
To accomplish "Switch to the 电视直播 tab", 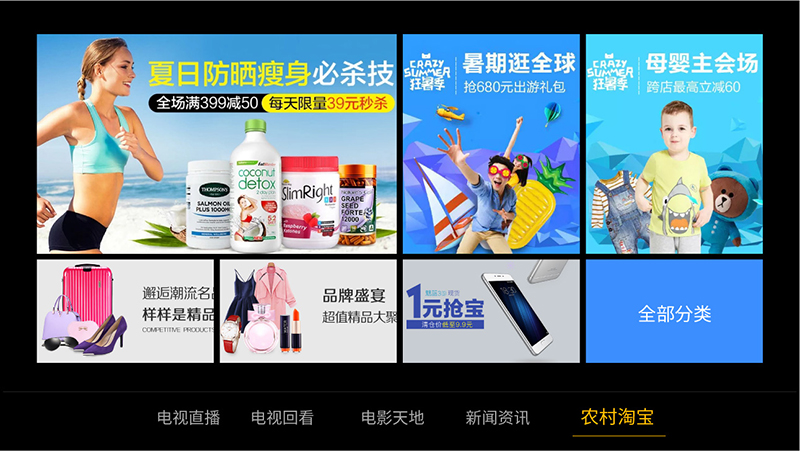I will (x=188, y=417).
